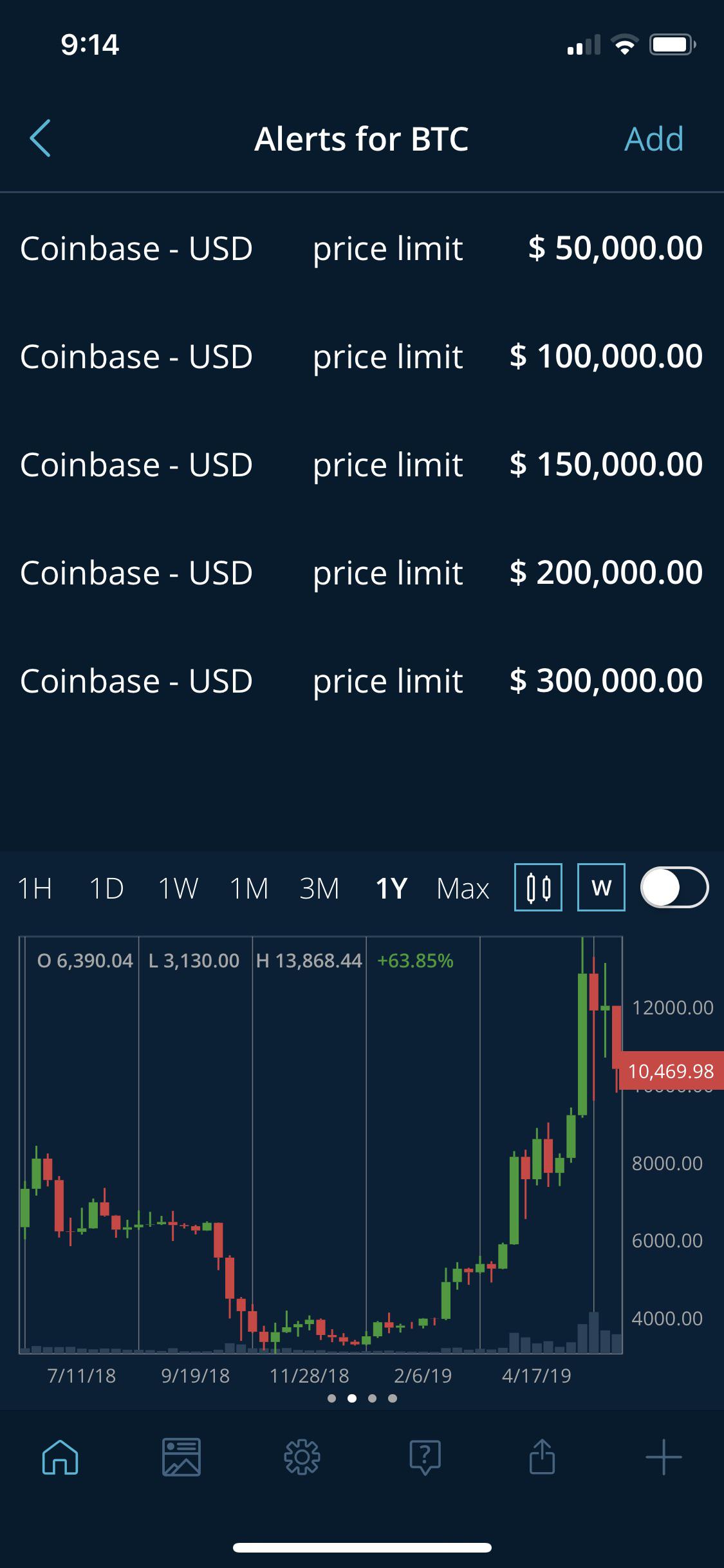The width and height of the screenshot is (724, 1568).
Task: Click Add to create a new alert
Action: coord(653,138)
